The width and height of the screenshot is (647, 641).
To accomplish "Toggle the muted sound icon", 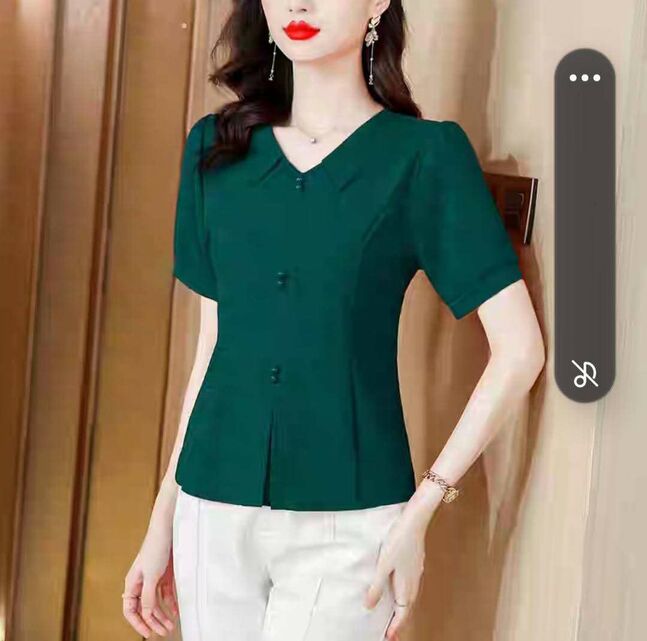I will click(x=585, y=374).
